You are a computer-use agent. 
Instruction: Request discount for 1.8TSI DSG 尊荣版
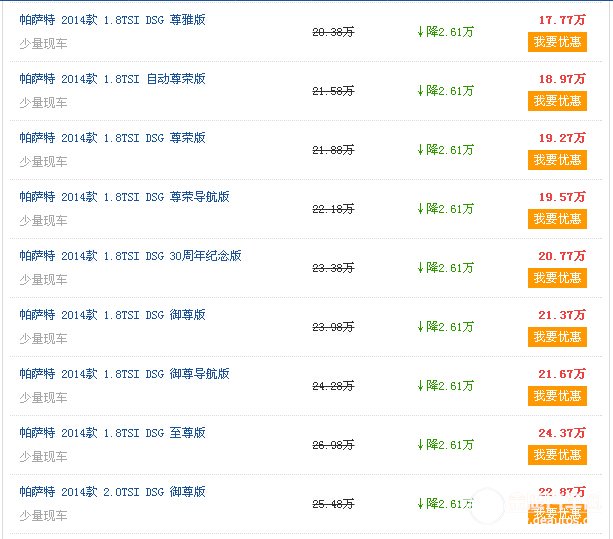[557, 160]
